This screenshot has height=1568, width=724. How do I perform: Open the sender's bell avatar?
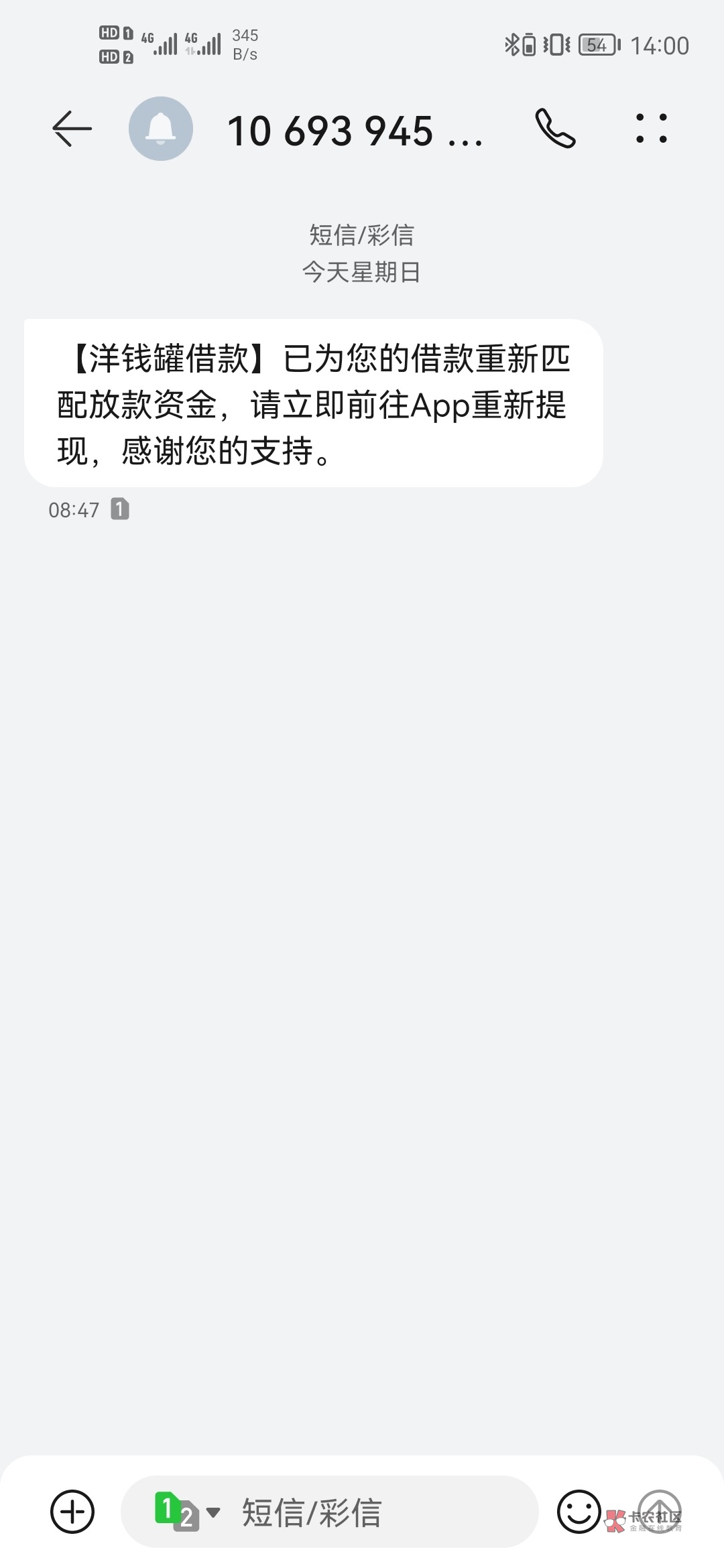coord(161,129)
